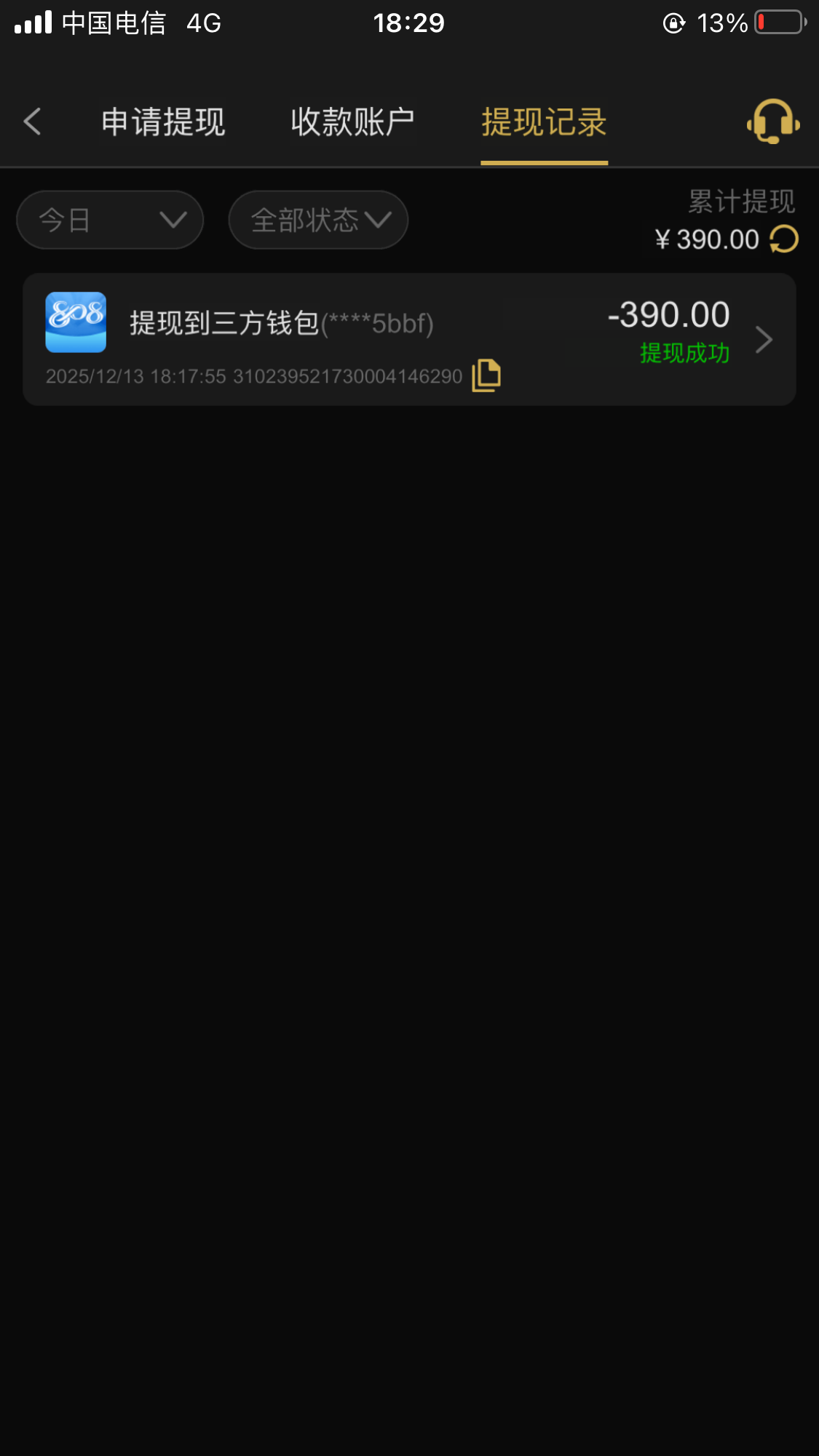Switch to the 申请提现 tab
This screenshot has width=819, height=1456.
tap(163, 122)
